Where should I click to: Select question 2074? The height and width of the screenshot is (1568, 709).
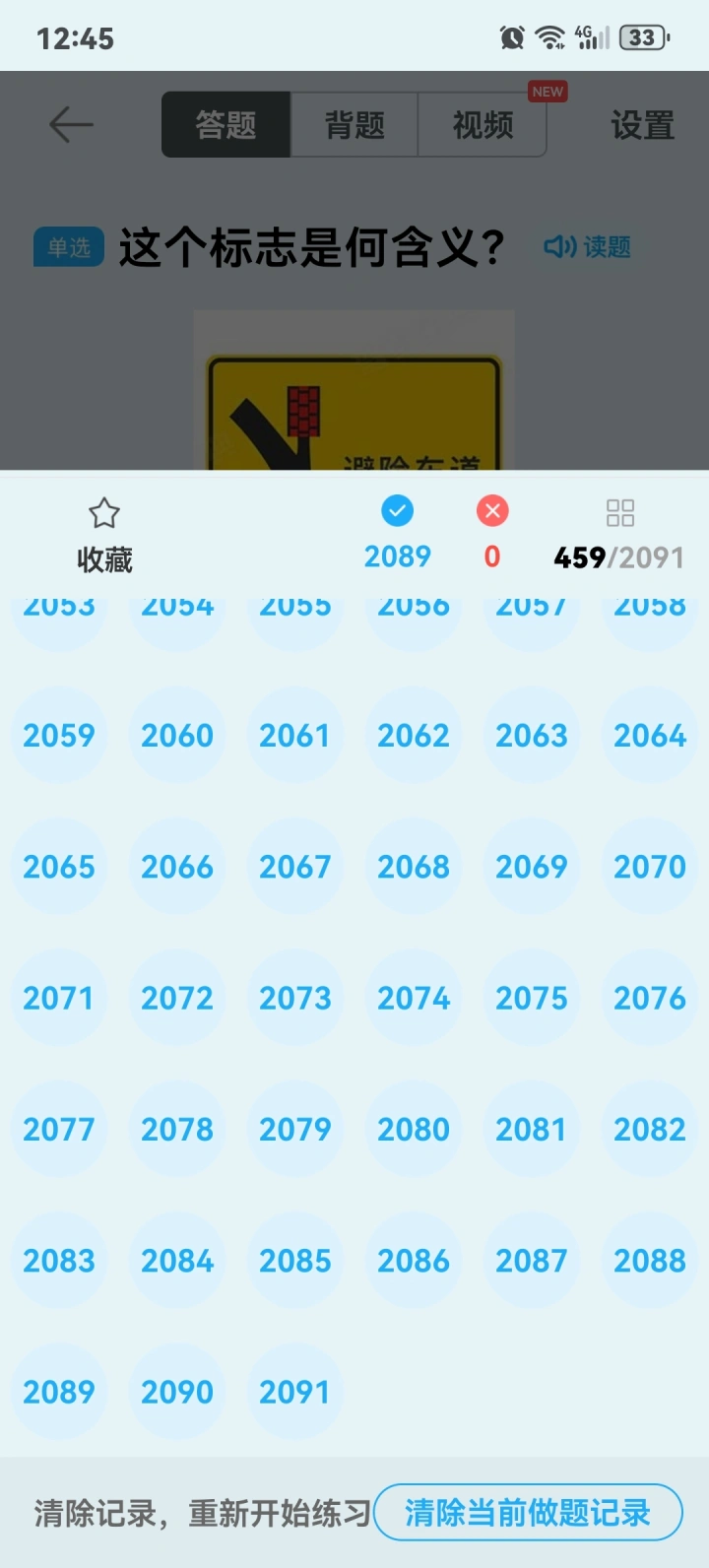[x=414, y=998]
